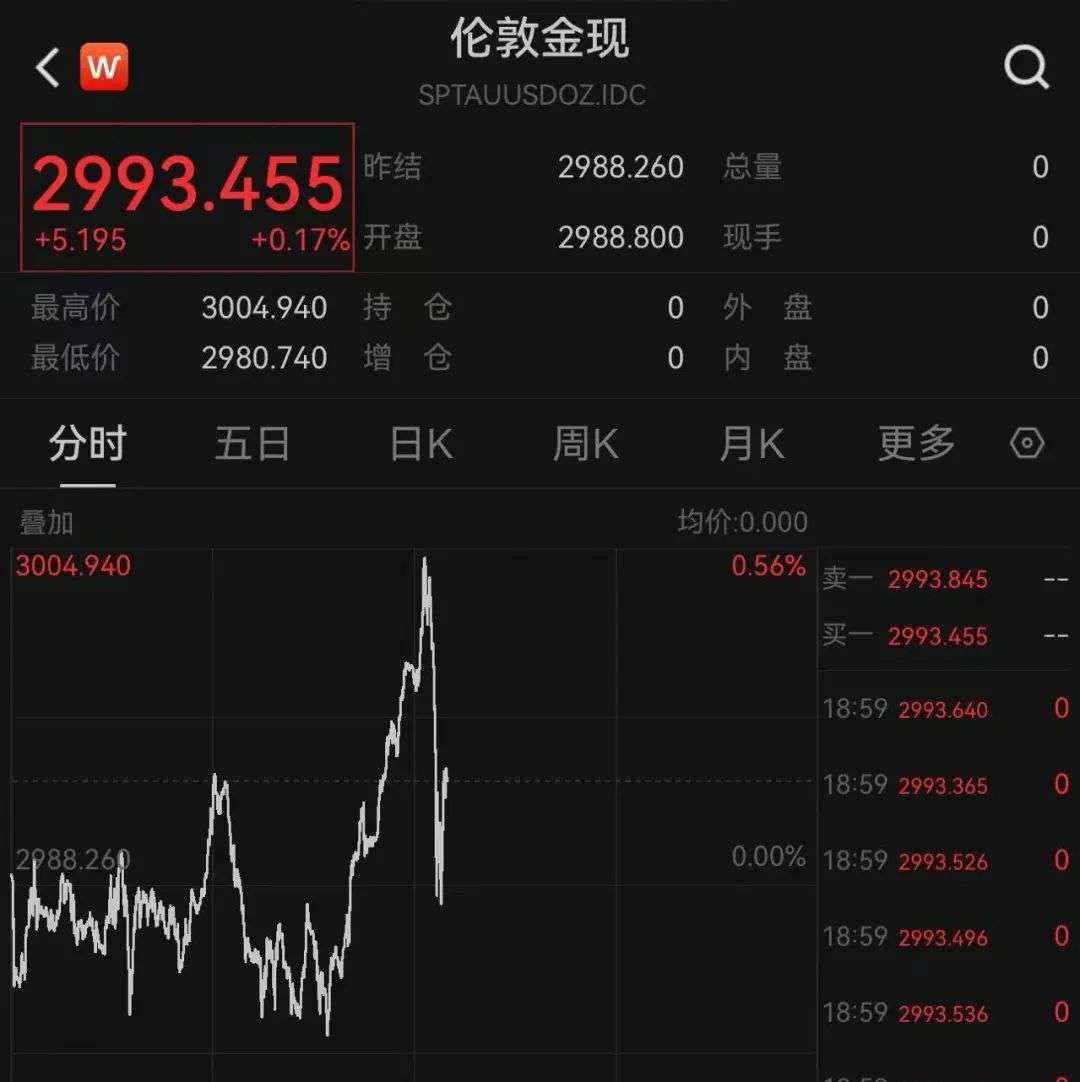This screenshot has width=1080, height=1082.
Task: Open the search magnifier
Action: [1025, 68]
